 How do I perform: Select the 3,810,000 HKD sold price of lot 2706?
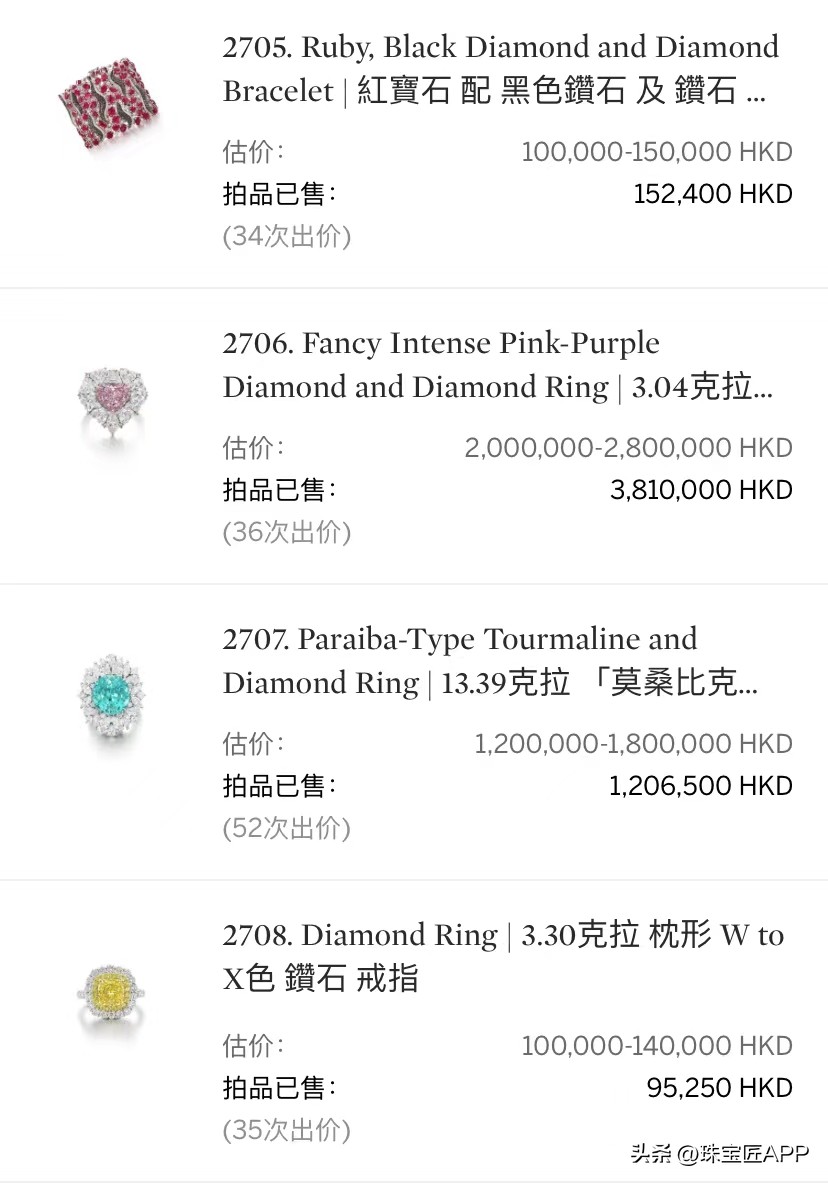(700, 489)
